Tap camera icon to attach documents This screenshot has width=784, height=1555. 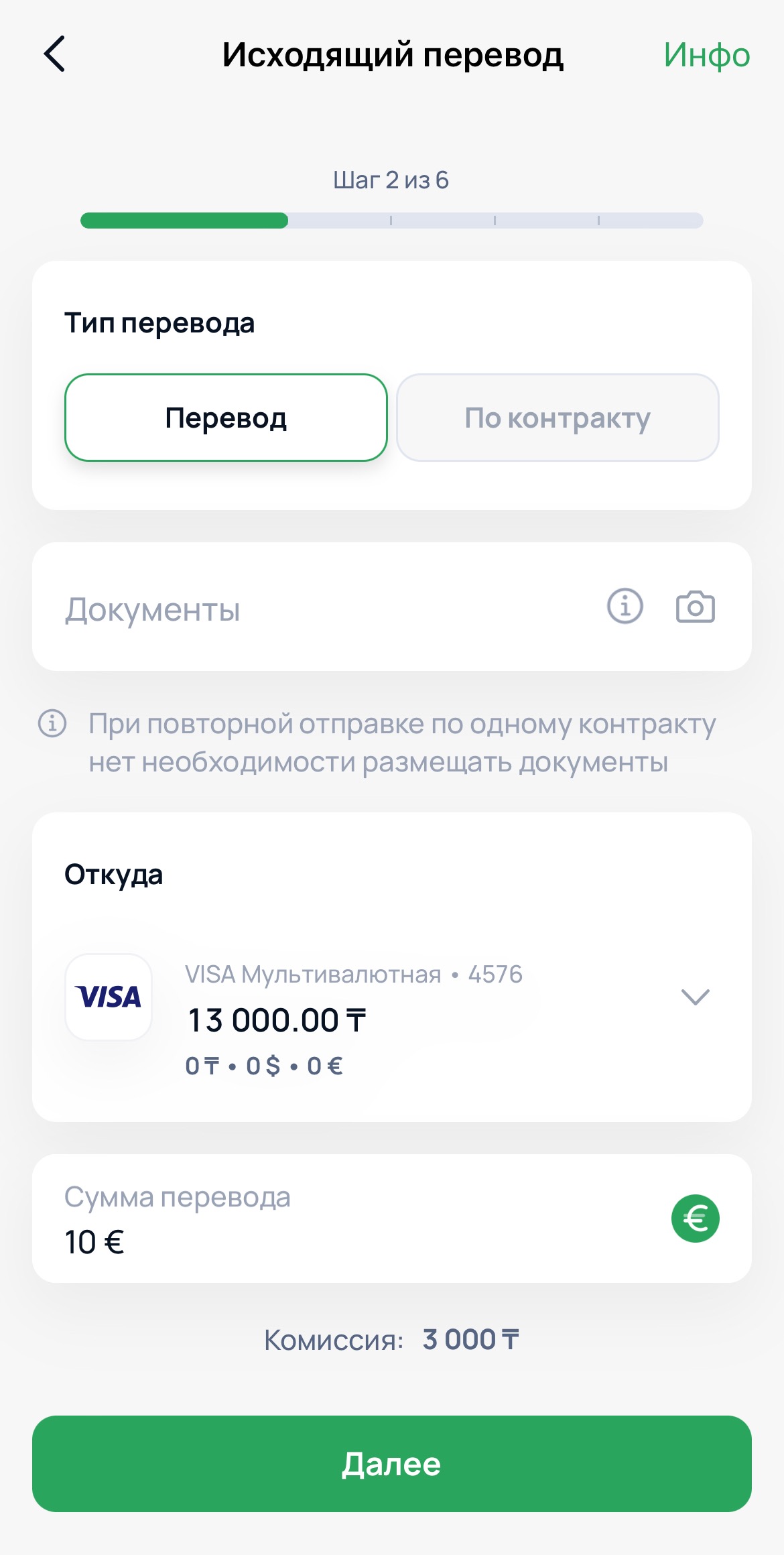coord(695,607)
